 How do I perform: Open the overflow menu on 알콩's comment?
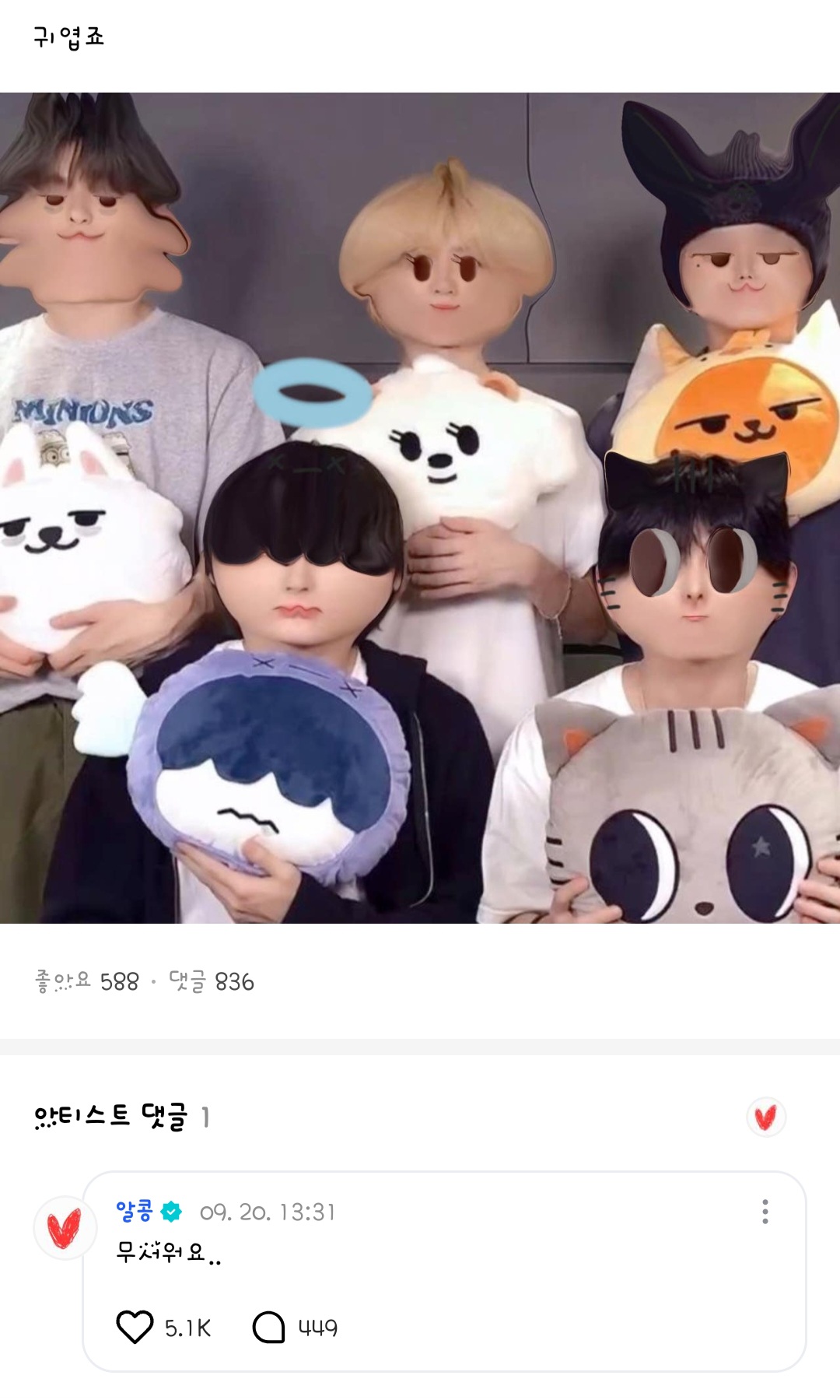pyautogui.click(x=765, y=1212)
